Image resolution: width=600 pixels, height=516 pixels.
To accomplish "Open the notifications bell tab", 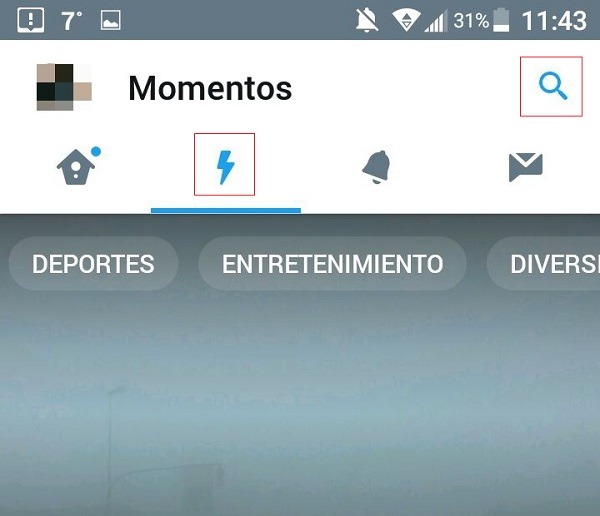I will pos(376,167).
